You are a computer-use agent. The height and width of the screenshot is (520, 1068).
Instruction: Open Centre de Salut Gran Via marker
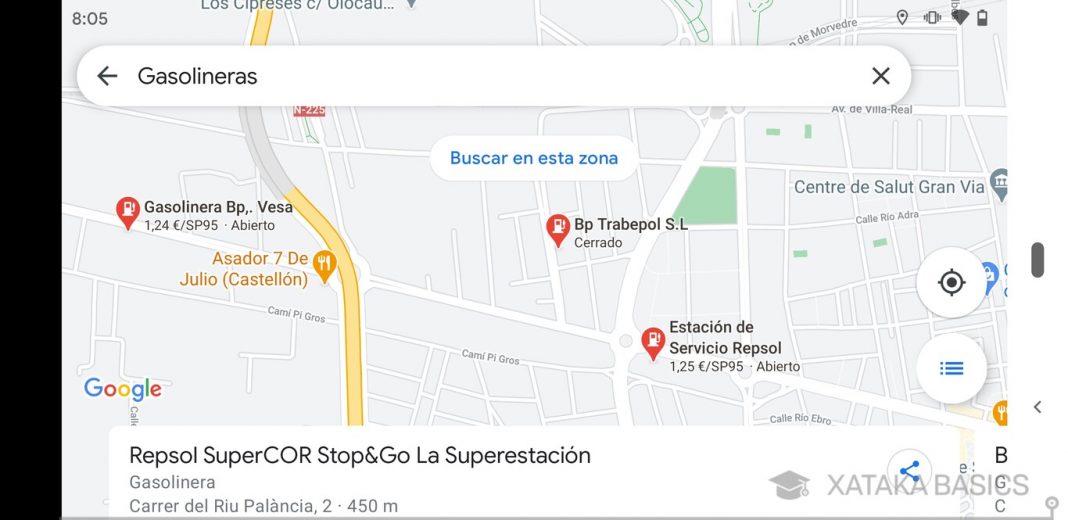998,185
